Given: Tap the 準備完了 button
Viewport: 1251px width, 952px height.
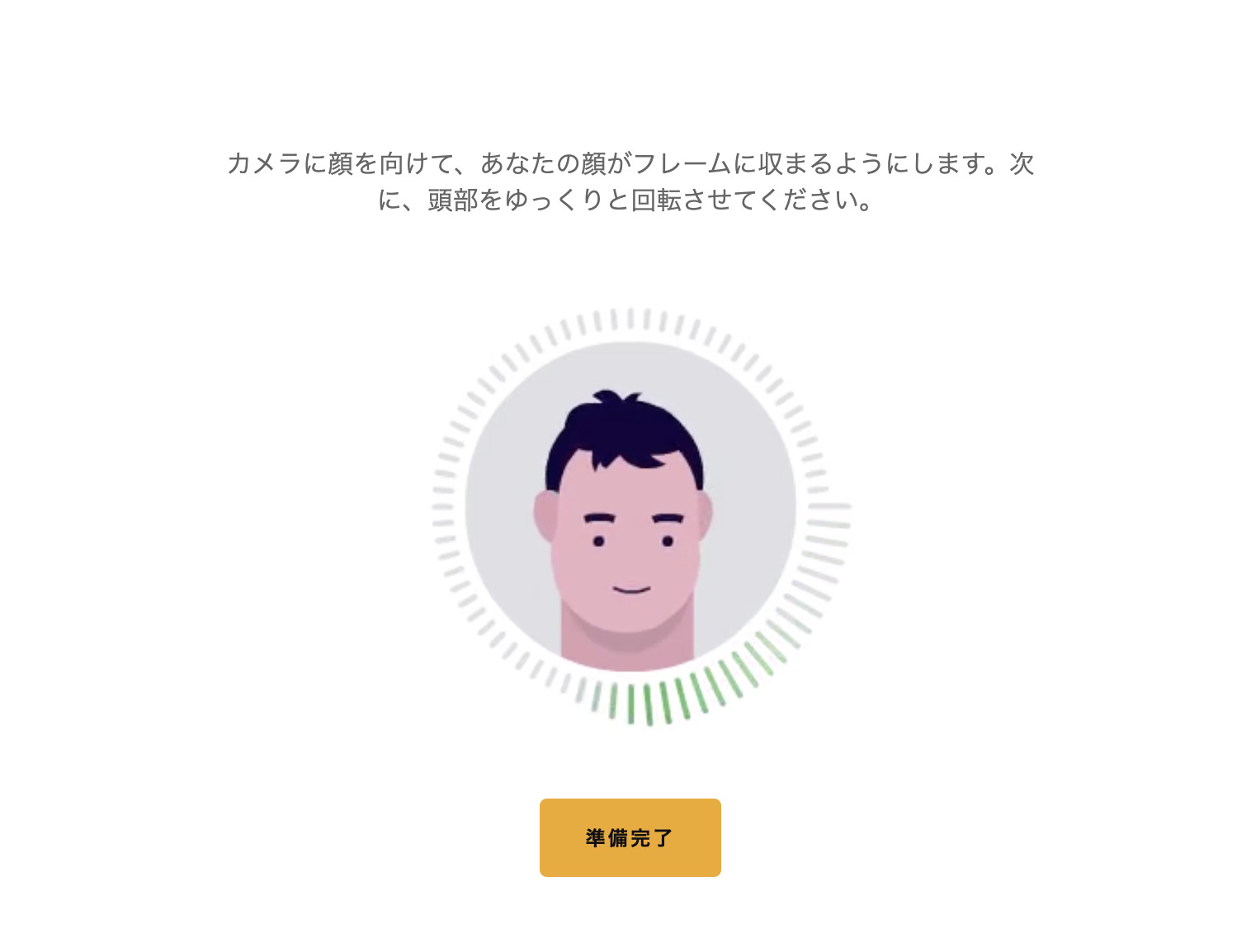Looking at the screenshot, I should click(x=630, y=837).
